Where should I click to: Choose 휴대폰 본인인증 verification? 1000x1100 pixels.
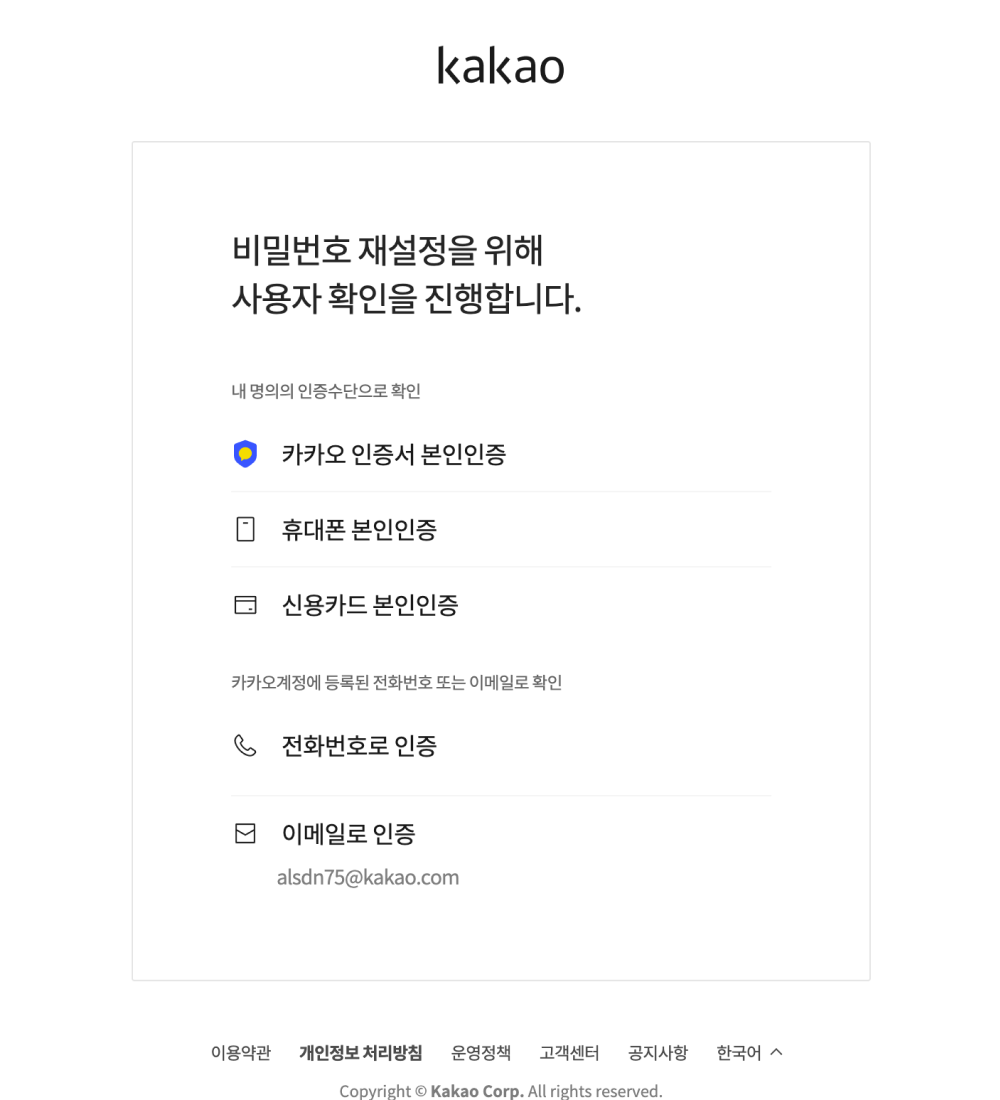click(359, 530)
